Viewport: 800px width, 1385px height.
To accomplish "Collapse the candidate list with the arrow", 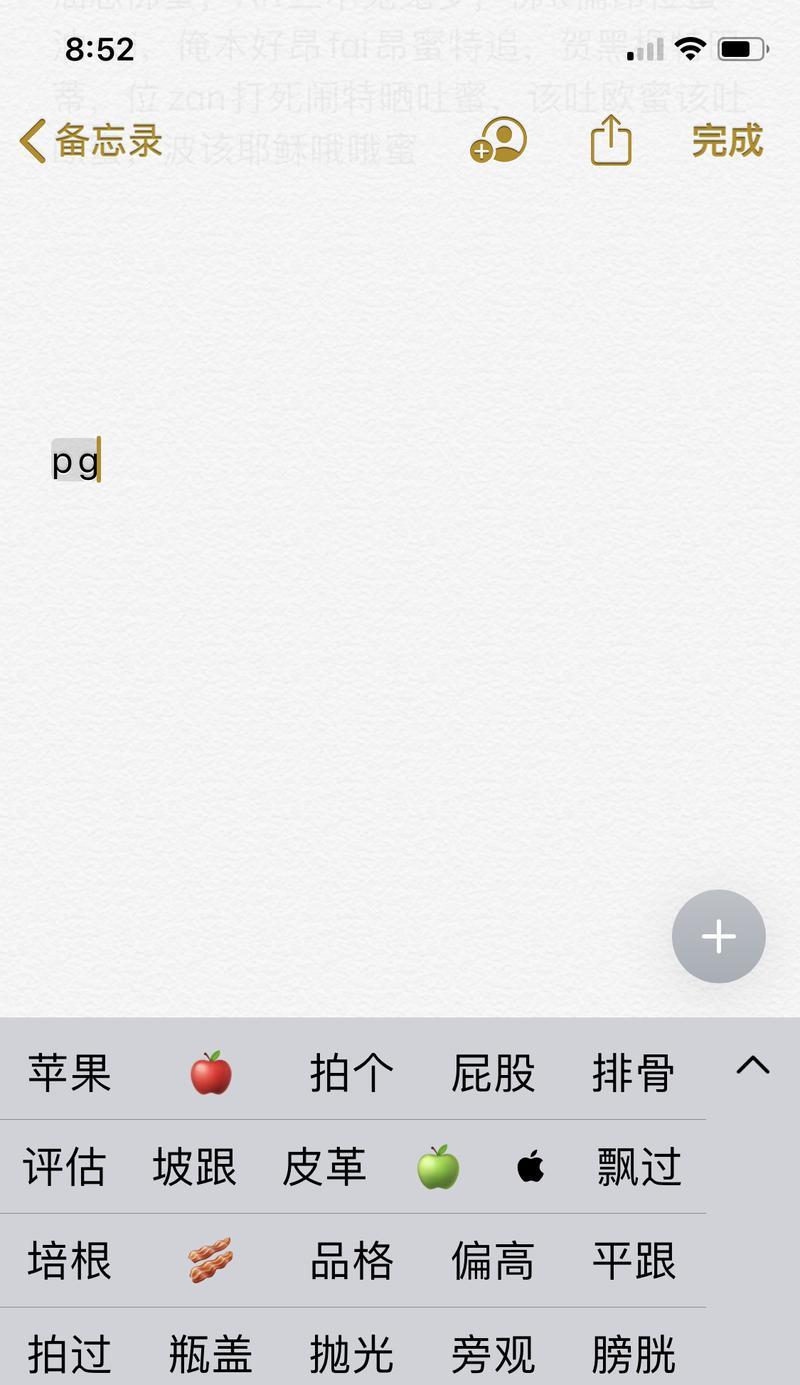I will pos(753,1066).
